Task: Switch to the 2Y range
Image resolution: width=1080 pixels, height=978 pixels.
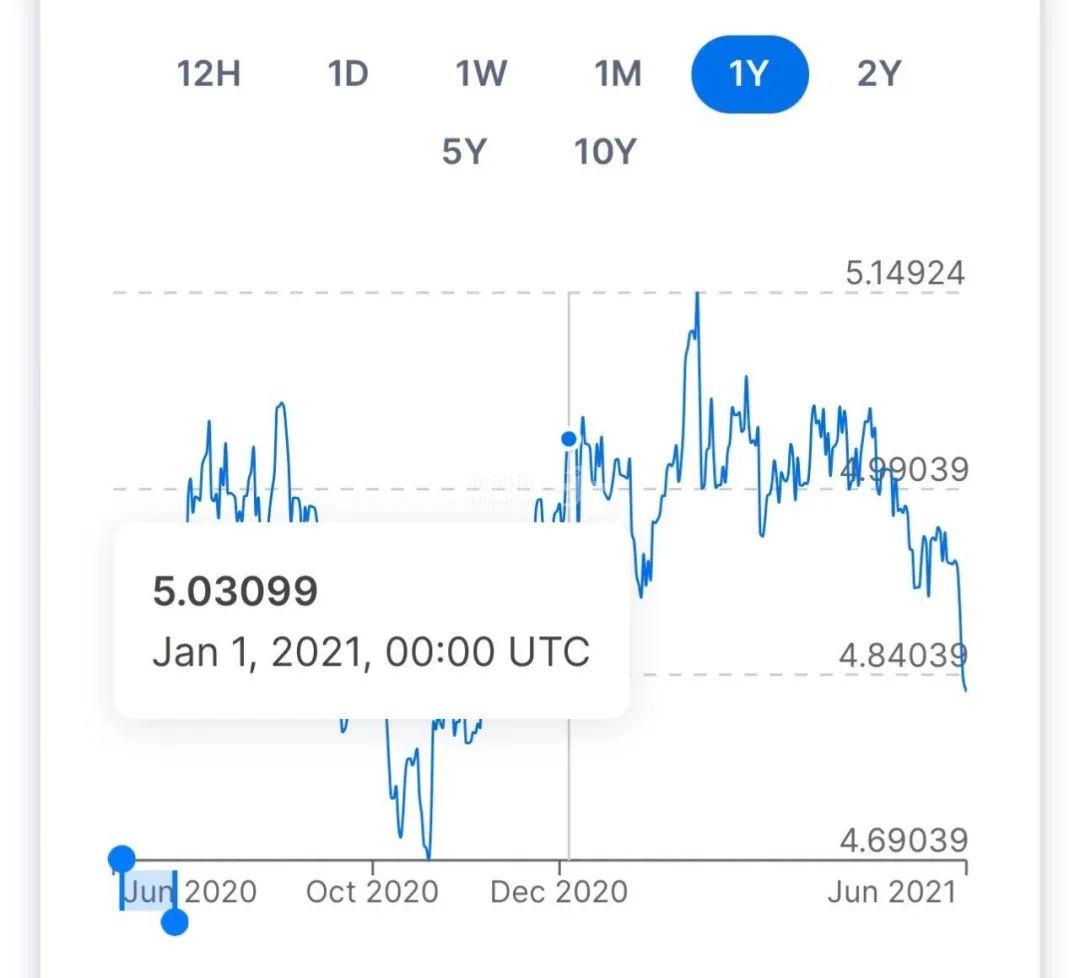Action: pyautogui.click(x=879, y=74)
